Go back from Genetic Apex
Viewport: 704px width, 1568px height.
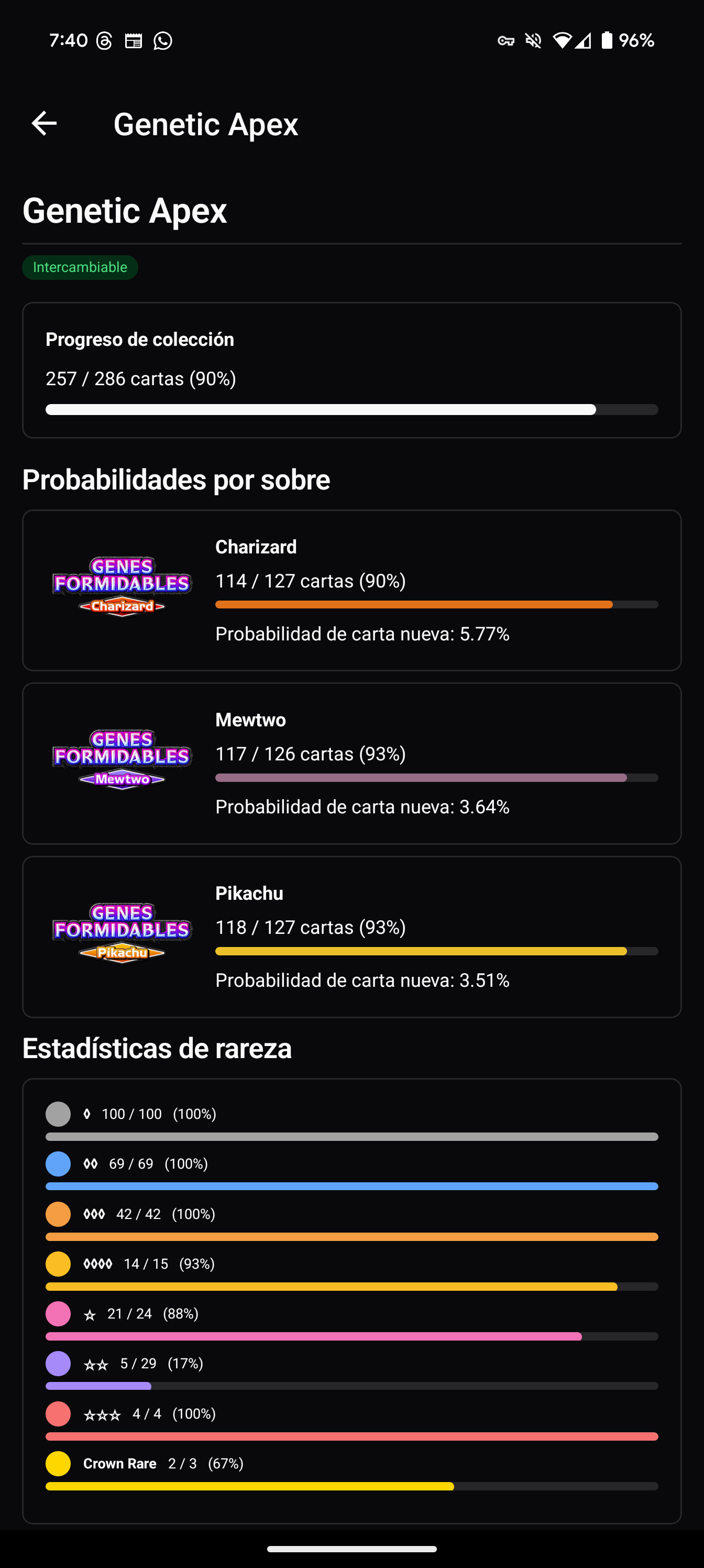pos(45,124)
